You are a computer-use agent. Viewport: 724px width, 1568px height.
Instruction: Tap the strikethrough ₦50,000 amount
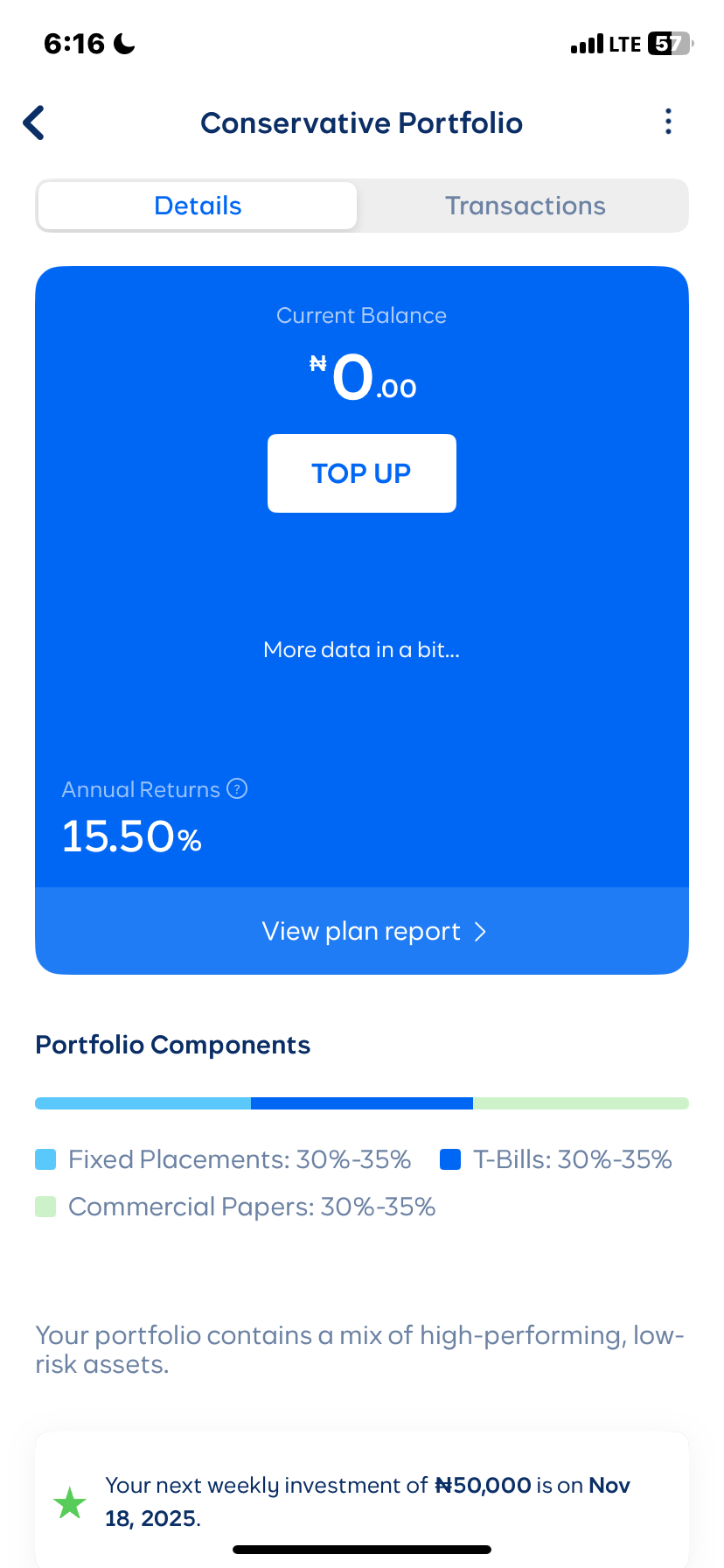tap(484, 1485)
